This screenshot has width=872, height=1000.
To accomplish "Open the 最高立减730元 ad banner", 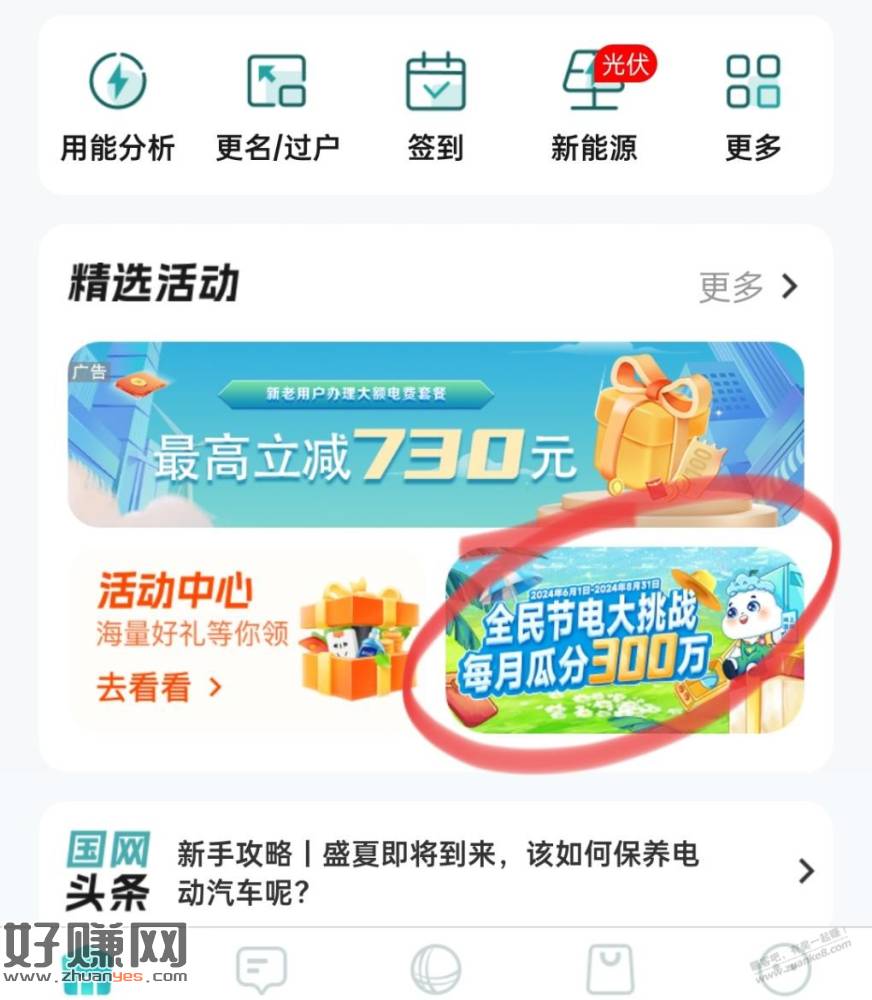I will pos(435,434).
